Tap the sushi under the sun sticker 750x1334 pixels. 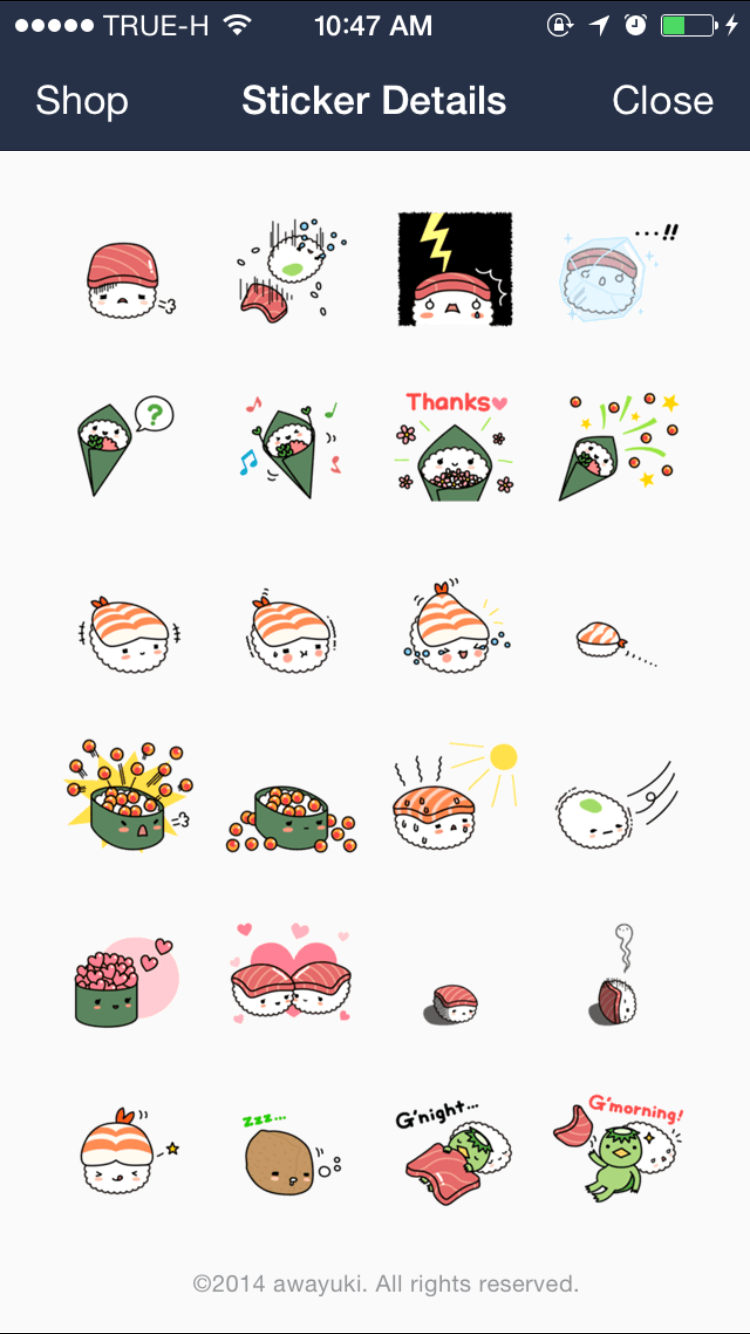[455, 797]
